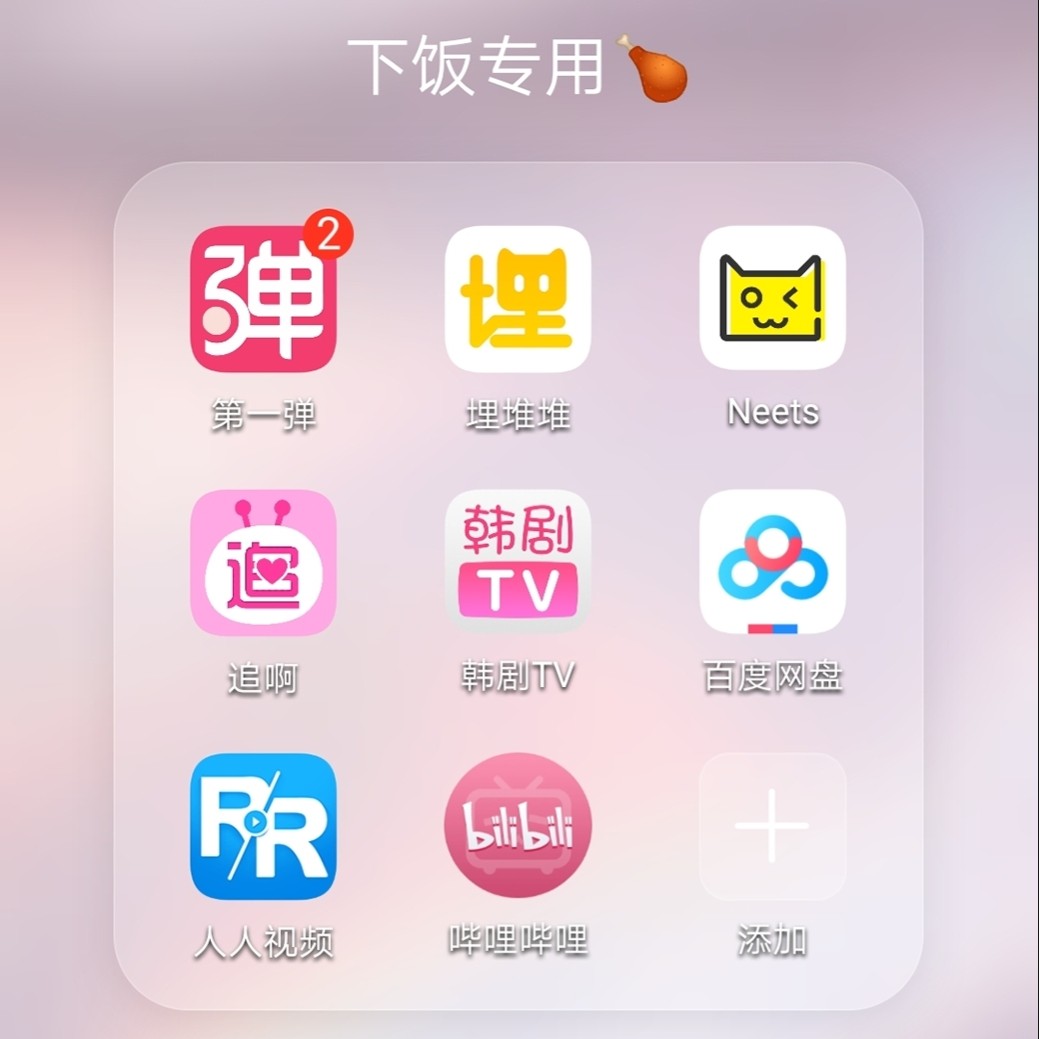
Task: Launch the 人人视频 app
Action: coord(263,826)
